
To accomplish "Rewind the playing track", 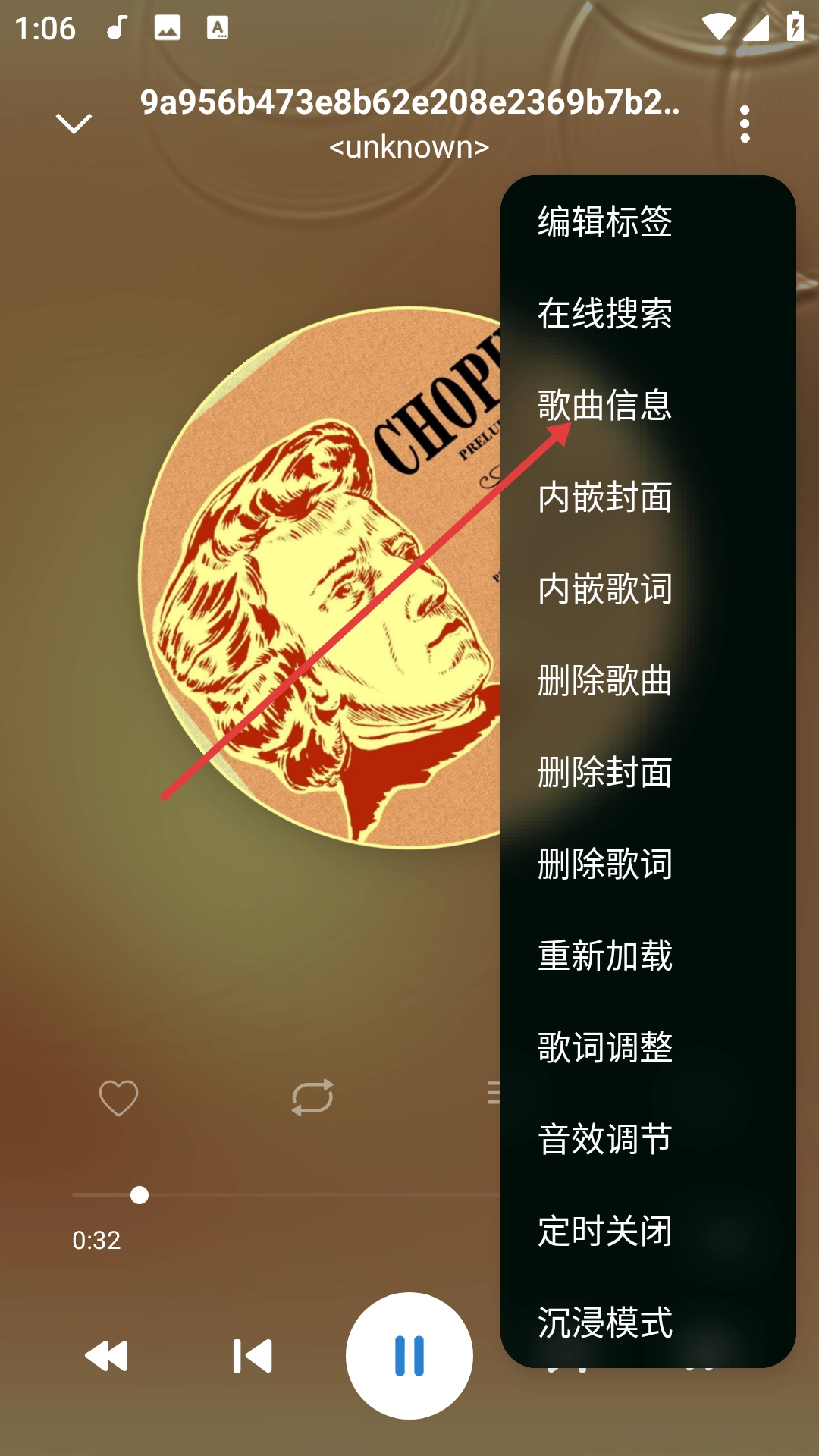I will (107, 1356).
